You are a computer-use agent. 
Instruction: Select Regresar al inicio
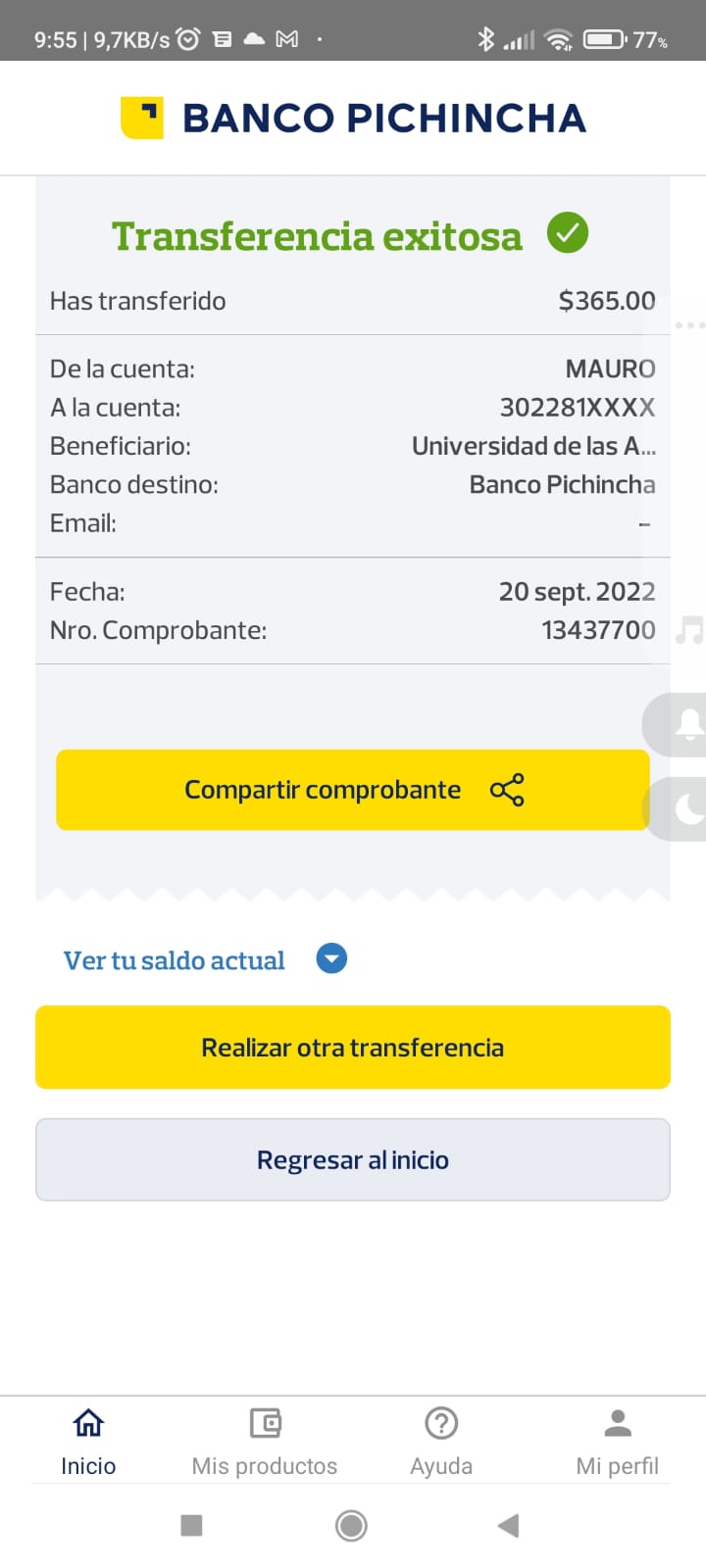point(353,1160)
